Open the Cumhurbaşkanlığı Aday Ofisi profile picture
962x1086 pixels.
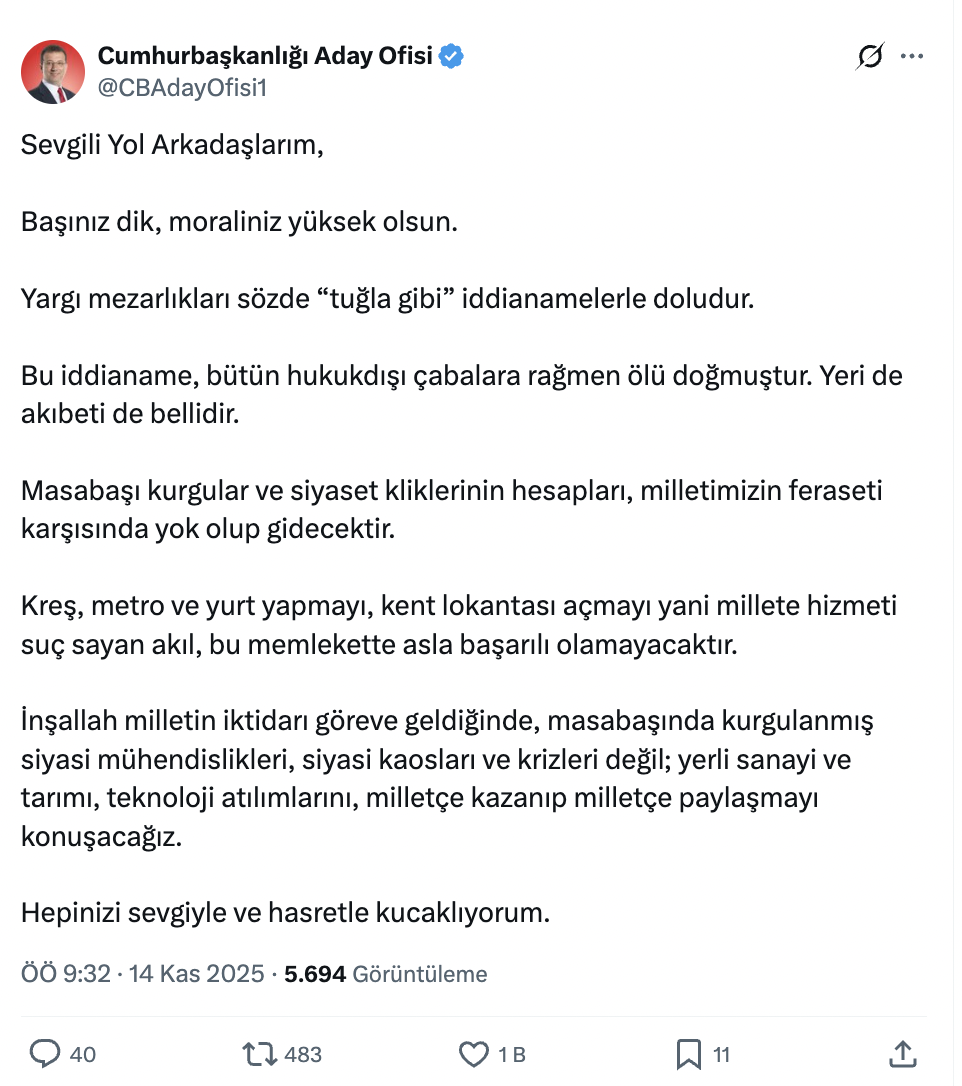coord(54,72)
